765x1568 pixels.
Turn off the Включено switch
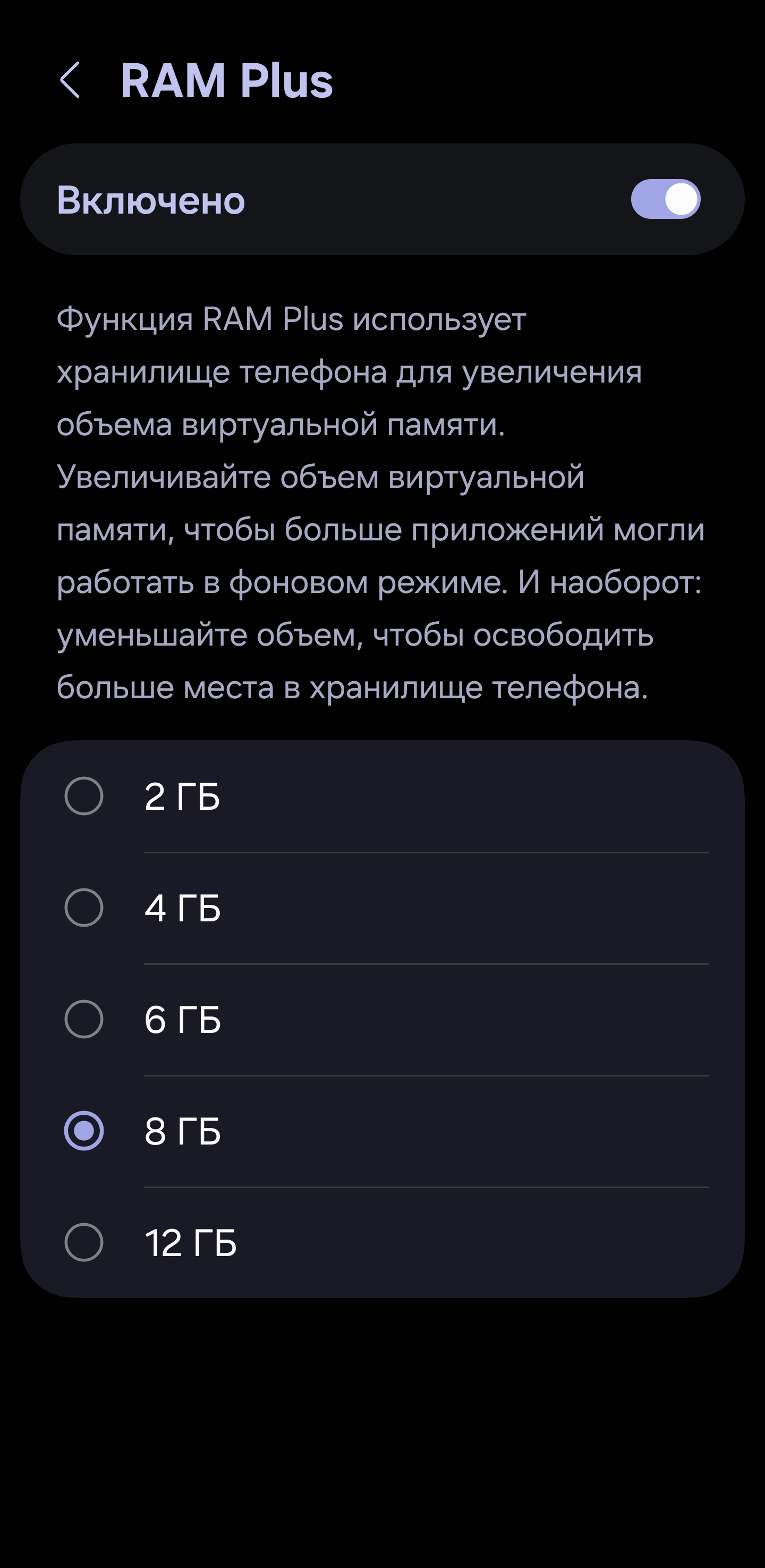665,199
